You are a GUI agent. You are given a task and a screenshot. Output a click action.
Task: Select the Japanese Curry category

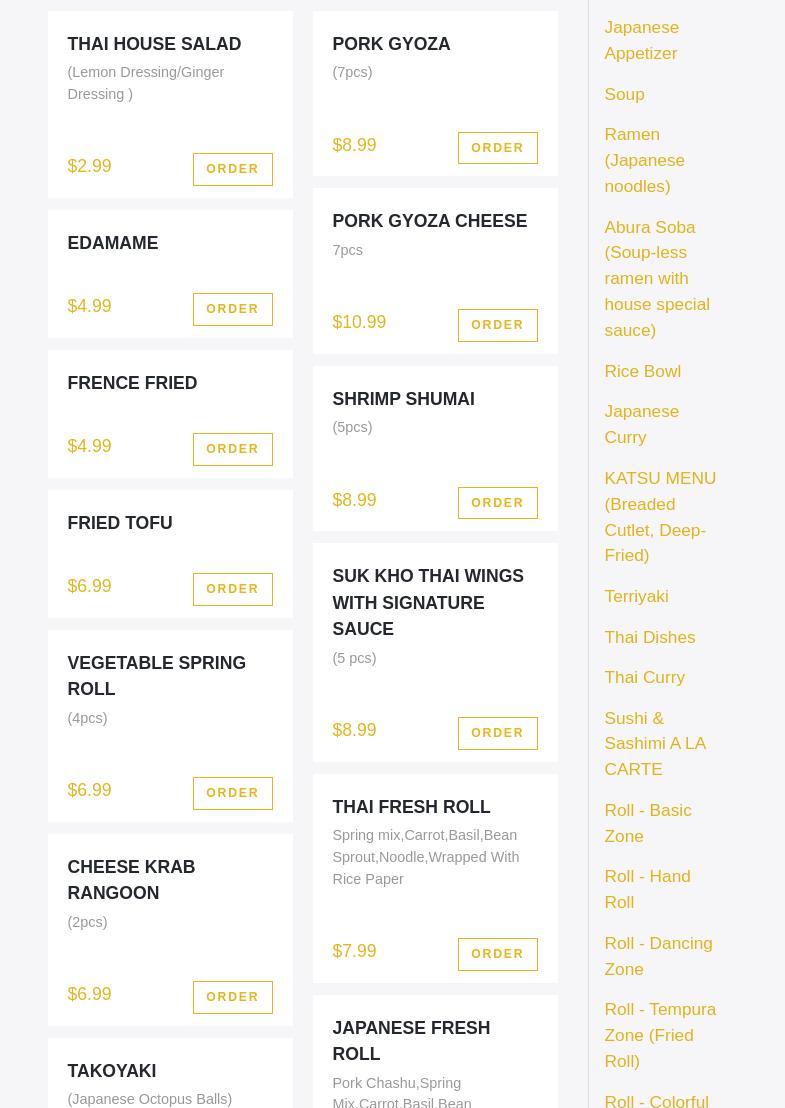(641, 424)
